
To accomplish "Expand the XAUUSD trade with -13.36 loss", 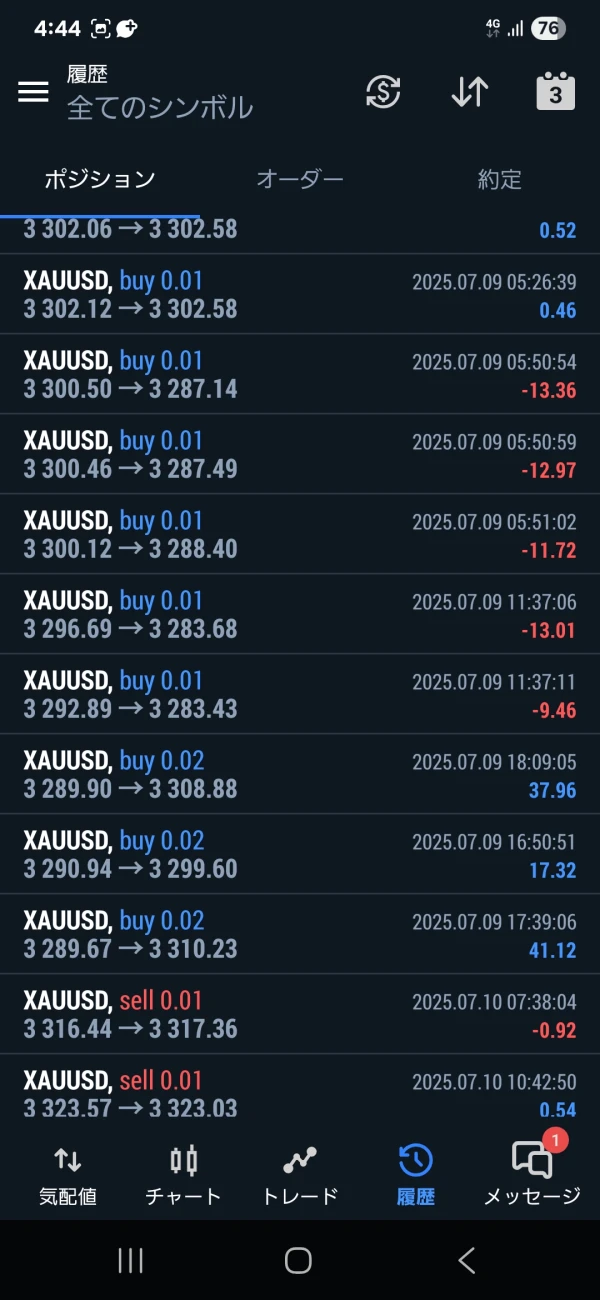I will [300, 374].
